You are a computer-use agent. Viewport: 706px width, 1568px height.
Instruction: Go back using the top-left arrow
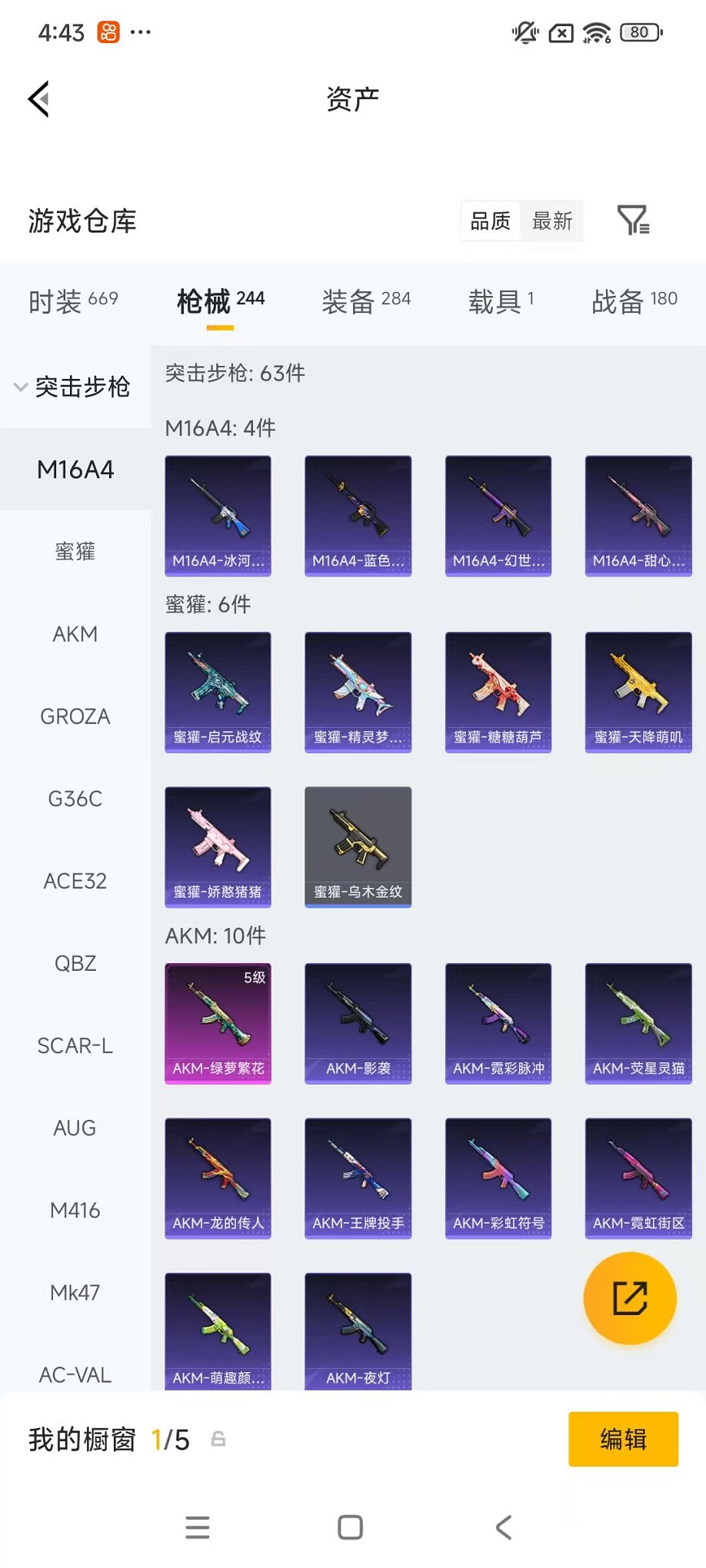[39, 99]
